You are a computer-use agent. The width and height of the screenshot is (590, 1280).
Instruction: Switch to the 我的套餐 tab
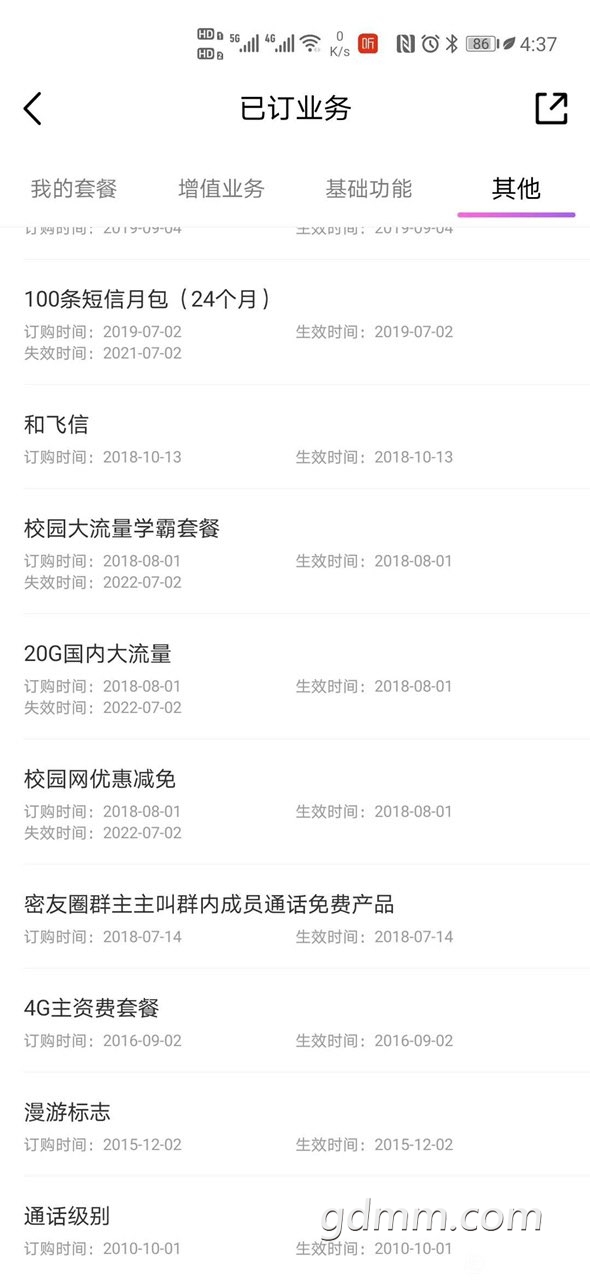click(x=74, y=188)
